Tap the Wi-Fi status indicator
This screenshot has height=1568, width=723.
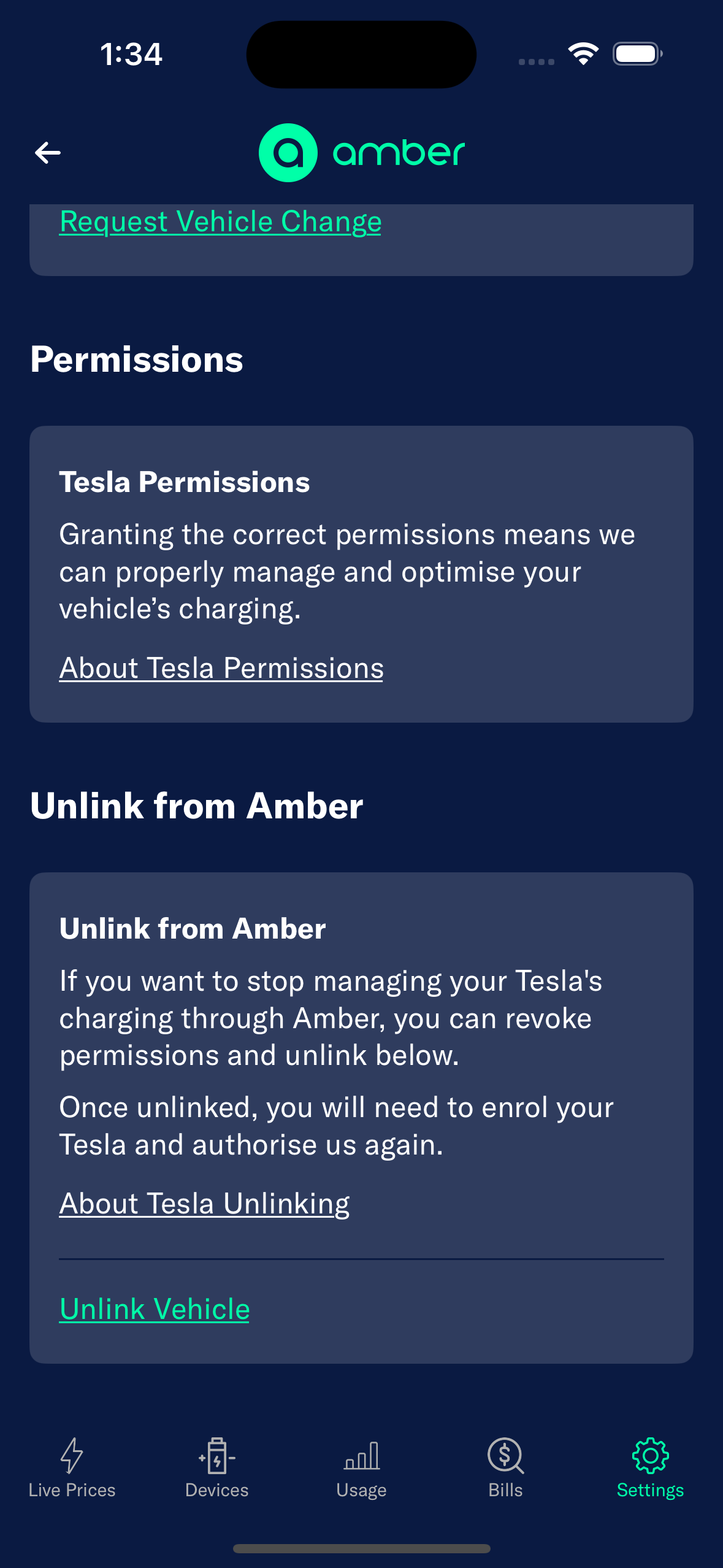[x=583, y=54]
